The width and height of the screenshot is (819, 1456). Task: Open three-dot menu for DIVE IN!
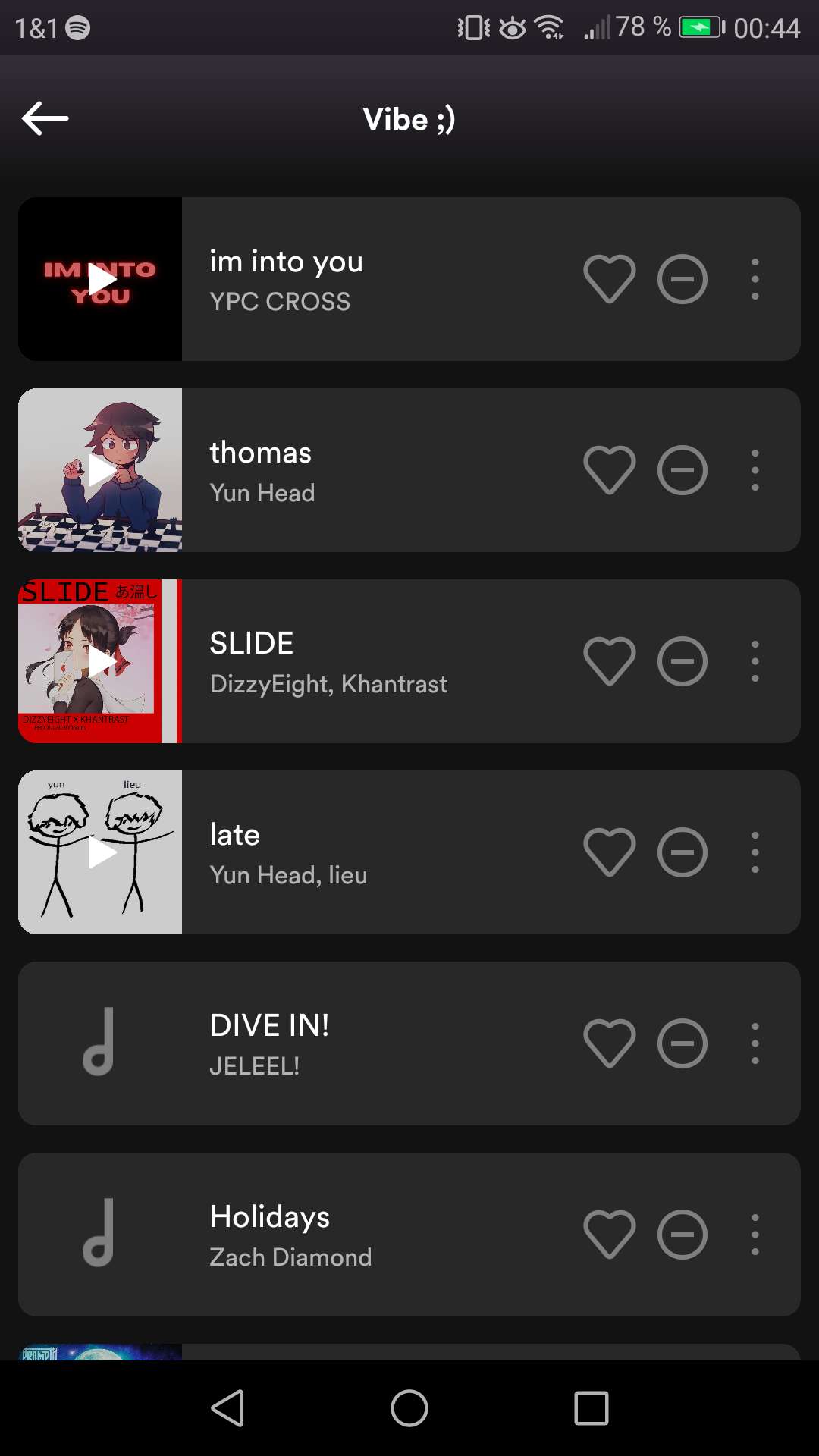[x=755, y=1043]
